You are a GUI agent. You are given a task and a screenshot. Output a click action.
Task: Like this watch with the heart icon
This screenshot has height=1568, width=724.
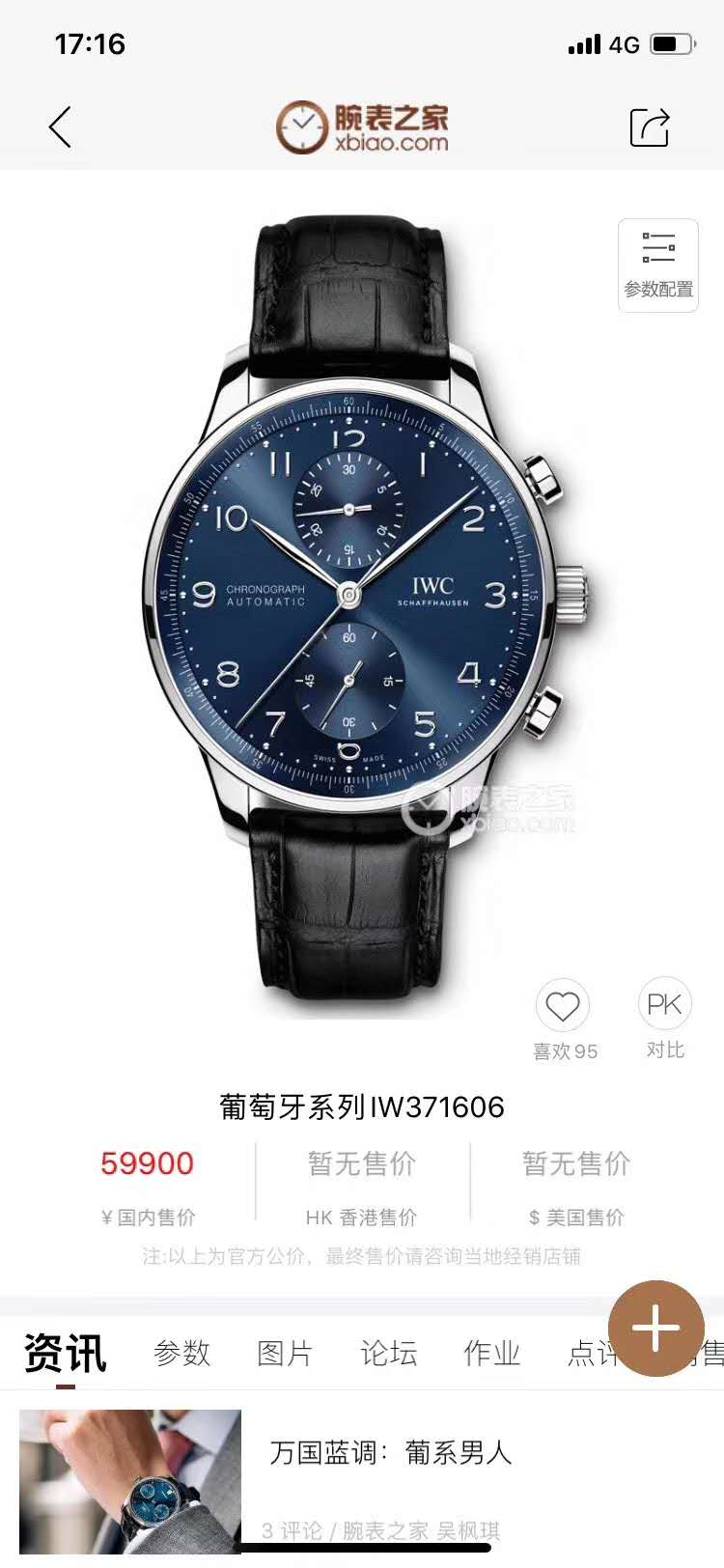(x=563, y=1007)
